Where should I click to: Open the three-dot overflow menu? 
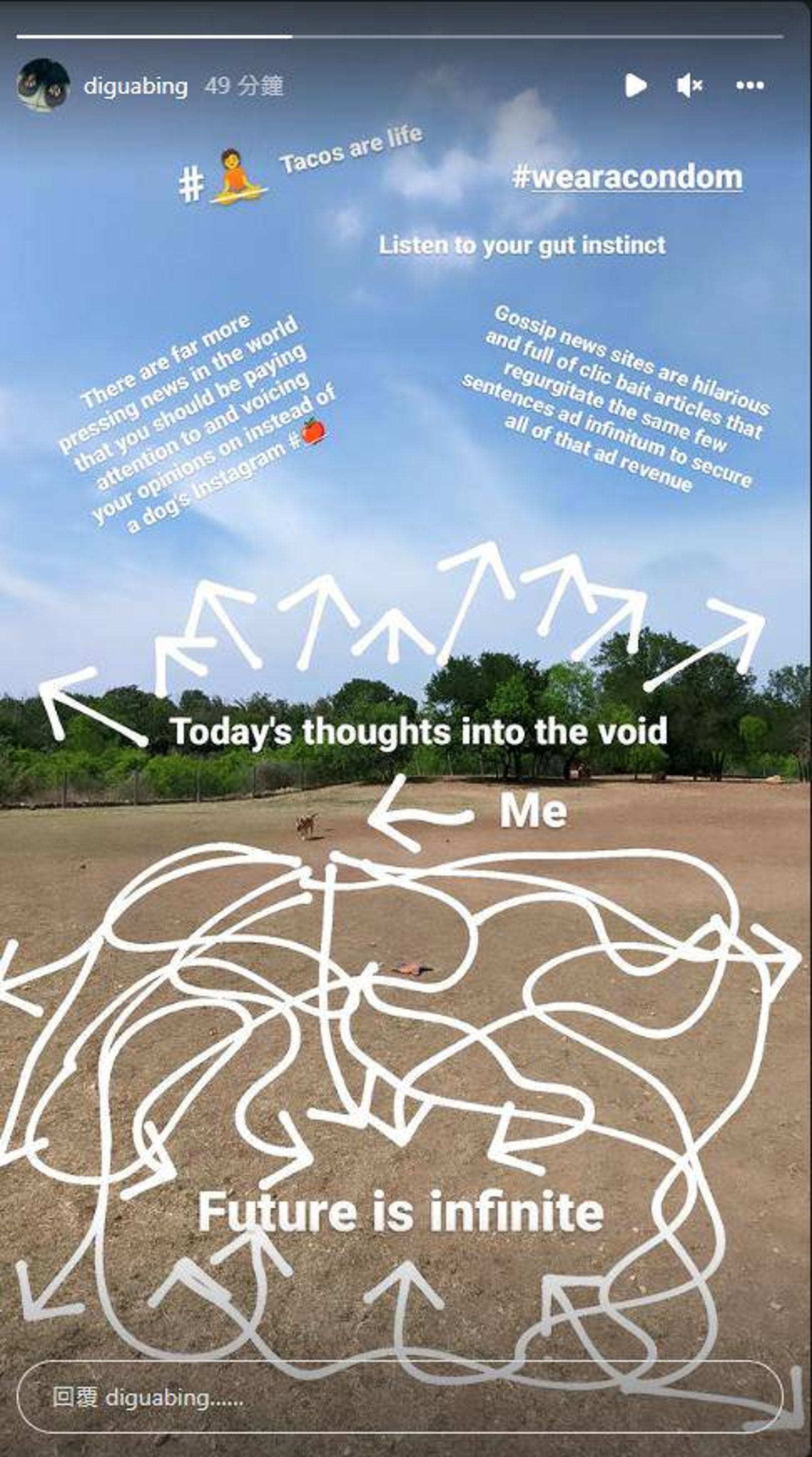750,85
